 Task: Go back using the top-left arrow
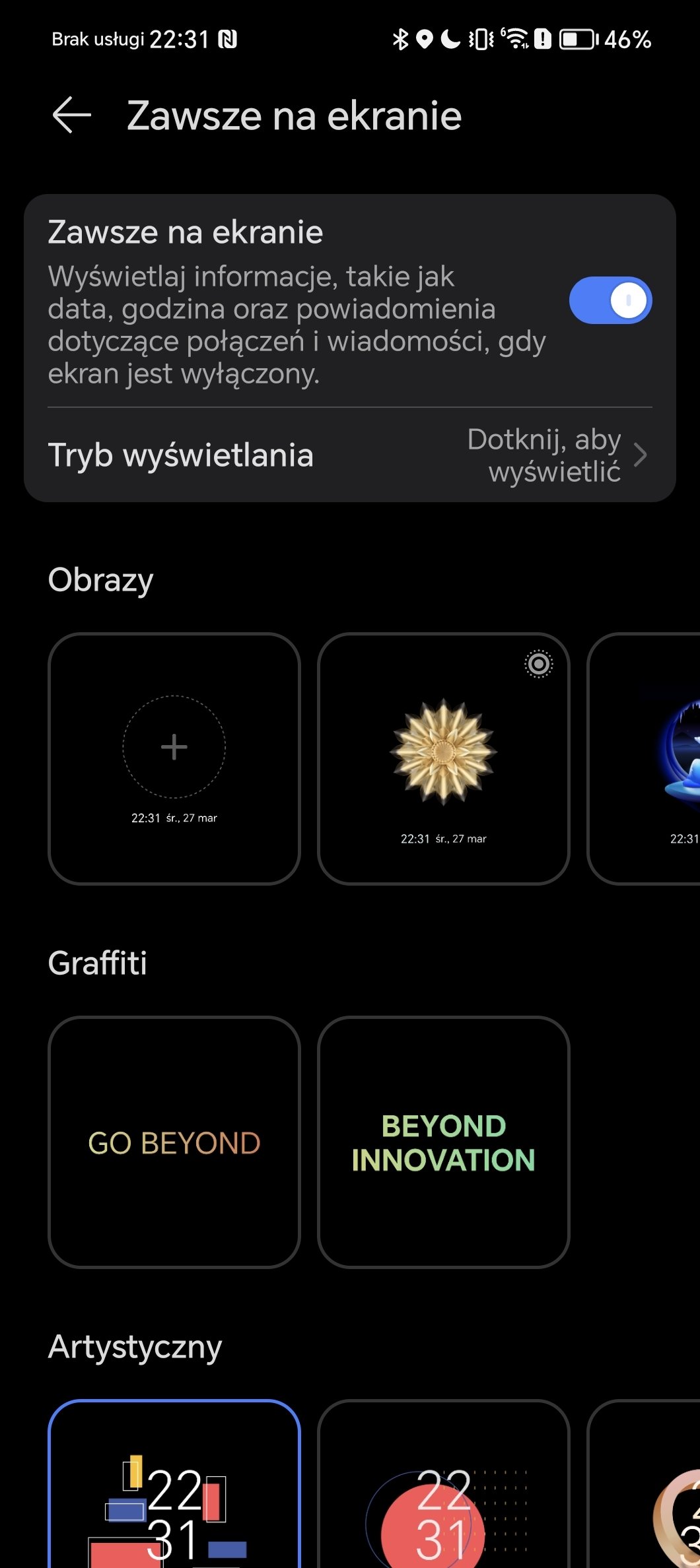coord(71,115)
